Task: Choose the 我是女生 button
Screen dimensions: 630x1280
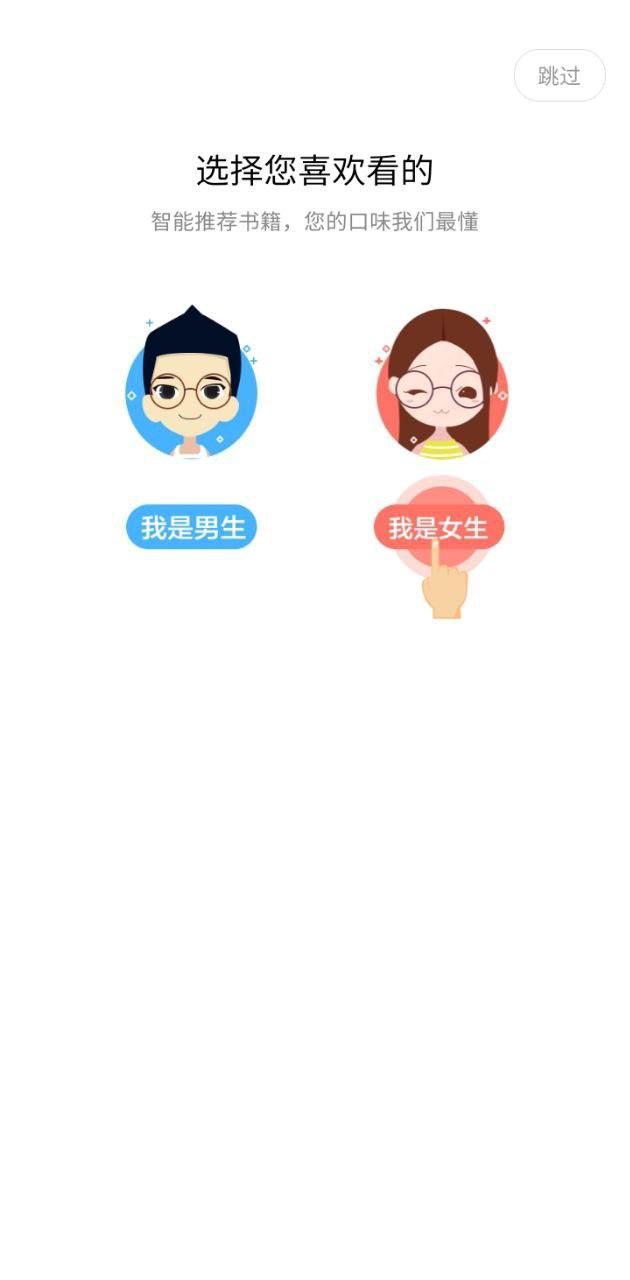Action: (439, 527)
